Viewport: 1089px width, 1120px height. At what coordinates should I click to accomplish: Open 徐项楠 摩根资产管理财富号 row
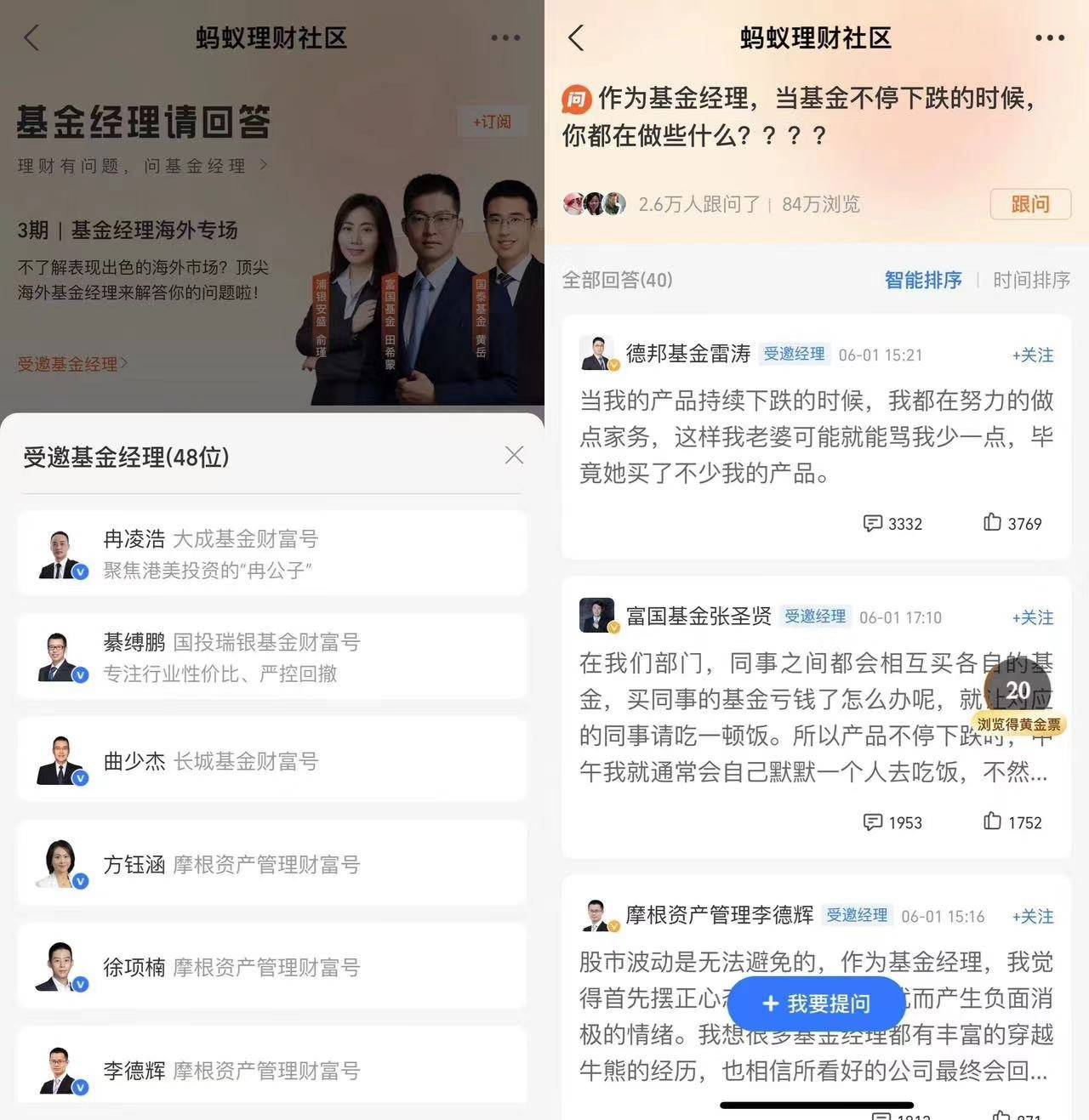pyautogui.click(x=271, y=967)
